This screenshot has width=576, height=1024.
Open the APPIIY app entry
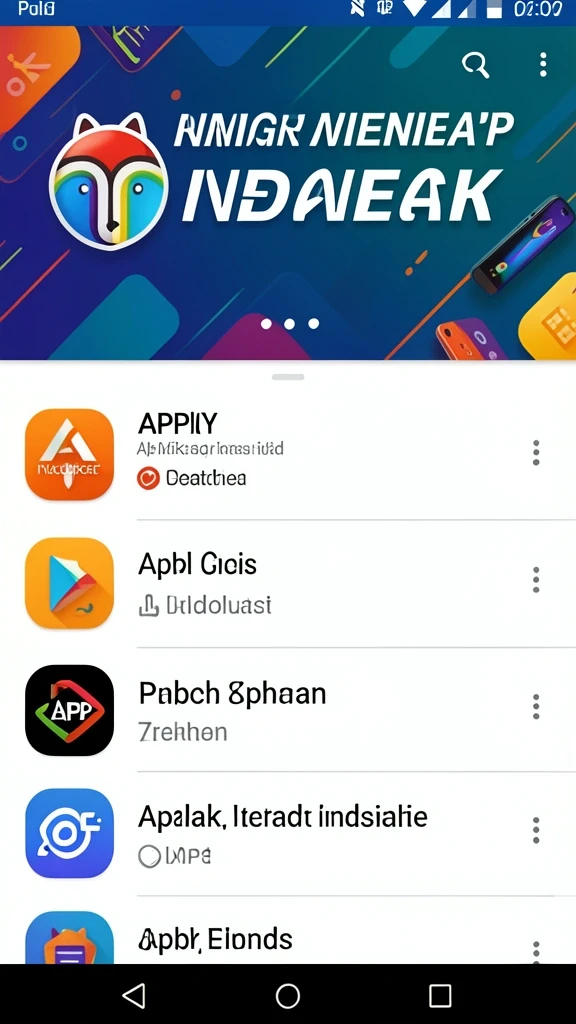[x=288, y=453]
